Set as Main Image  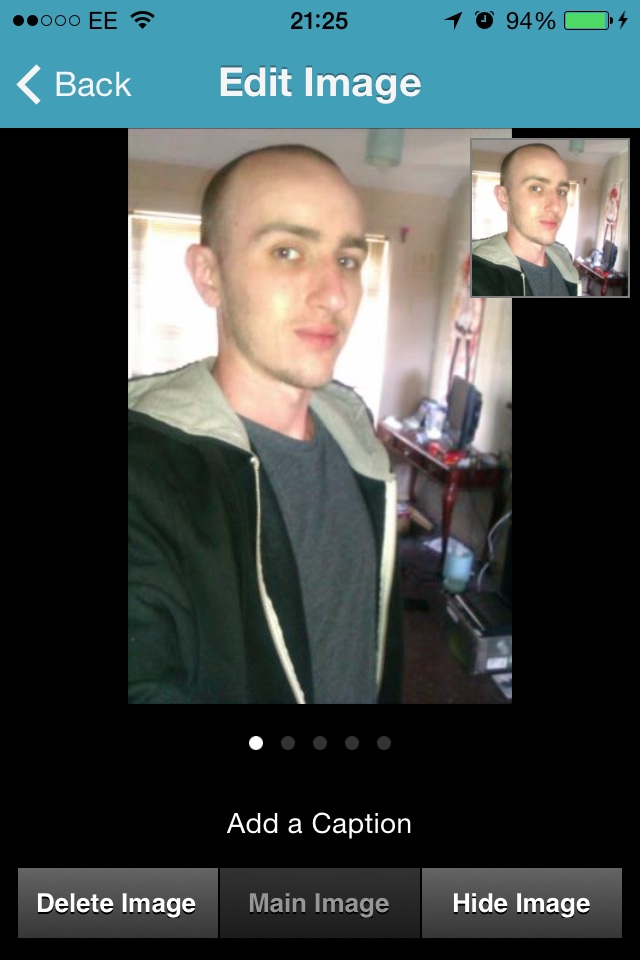click(319, 904)
